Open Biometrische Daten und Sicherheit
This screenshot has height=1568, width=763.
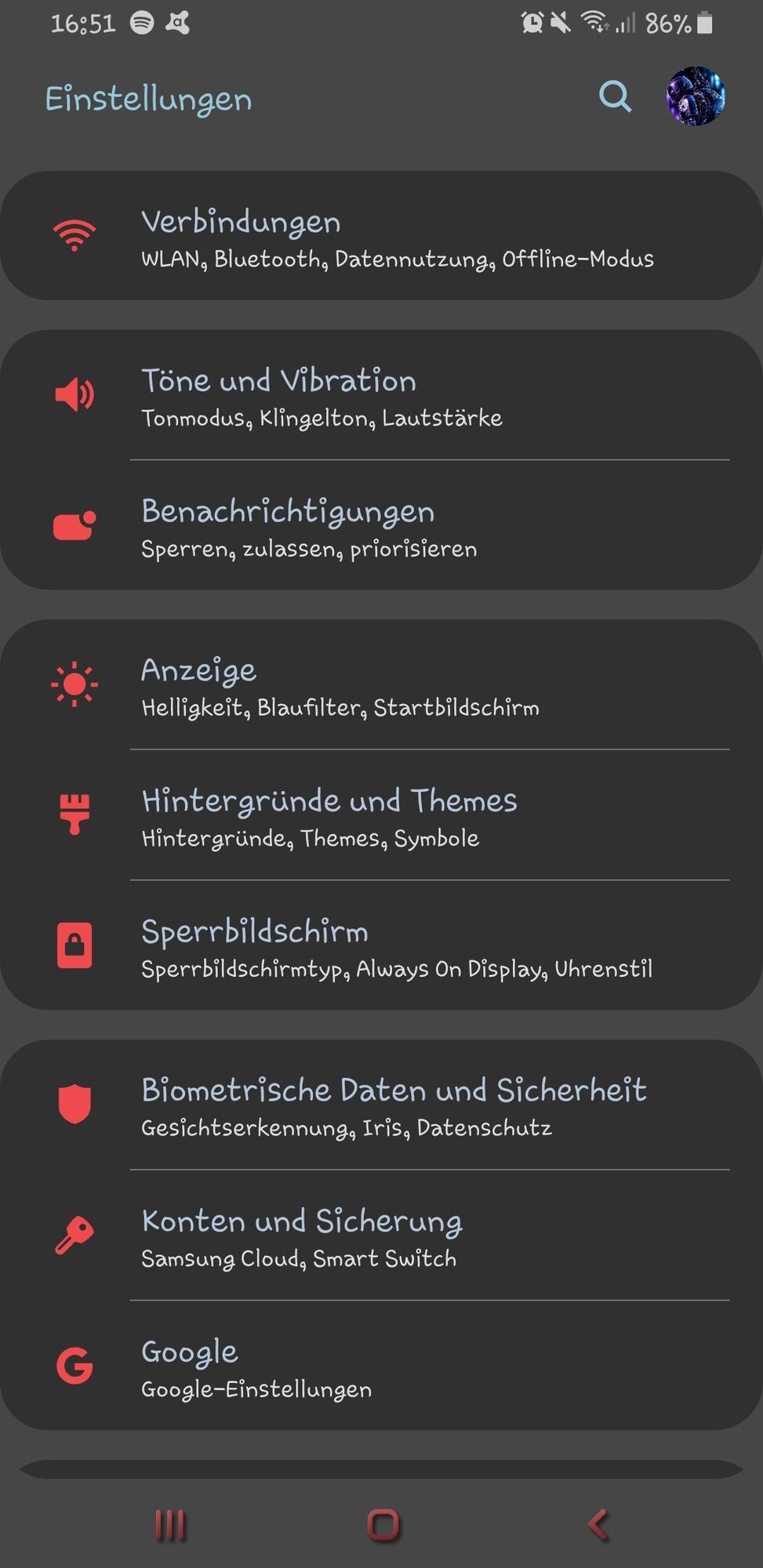click(x=381, y=1106)
